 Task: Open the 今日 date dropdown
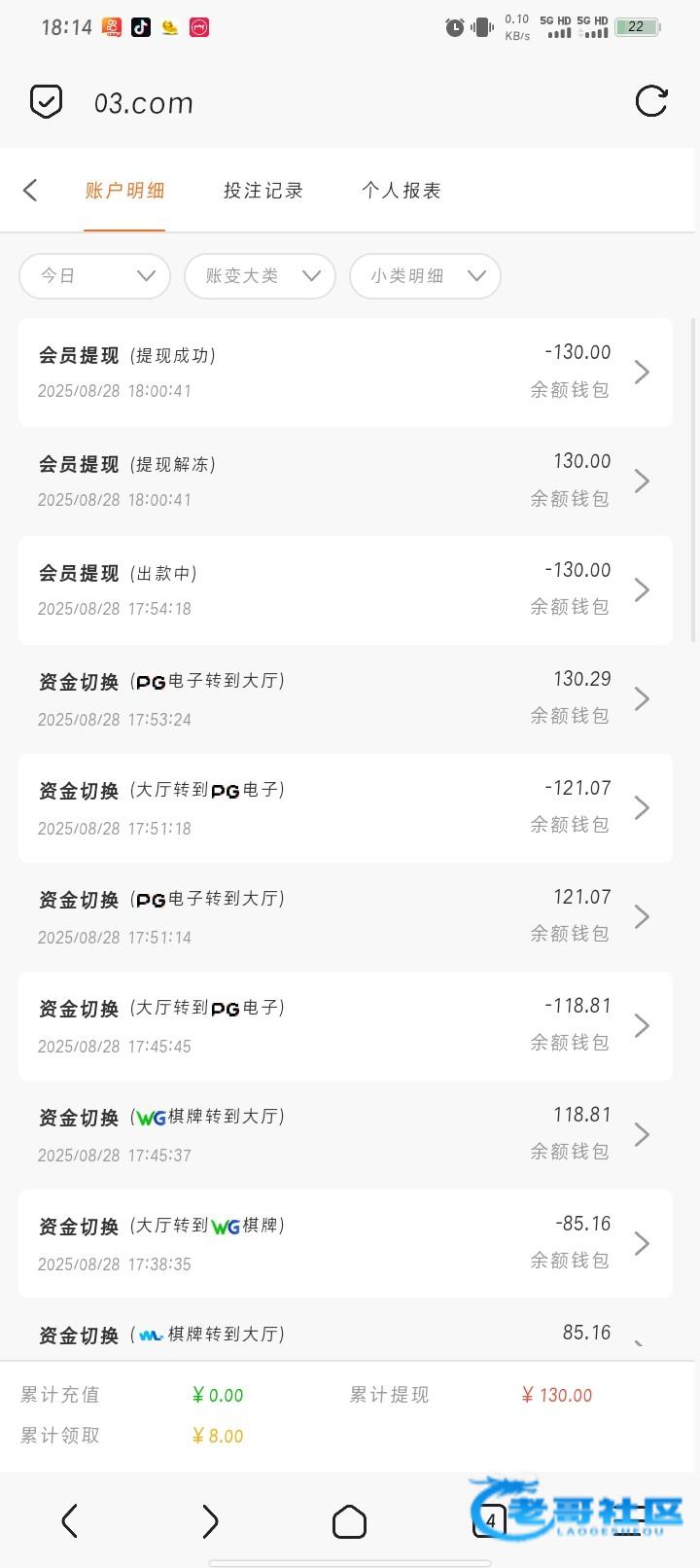pos(95,276)
